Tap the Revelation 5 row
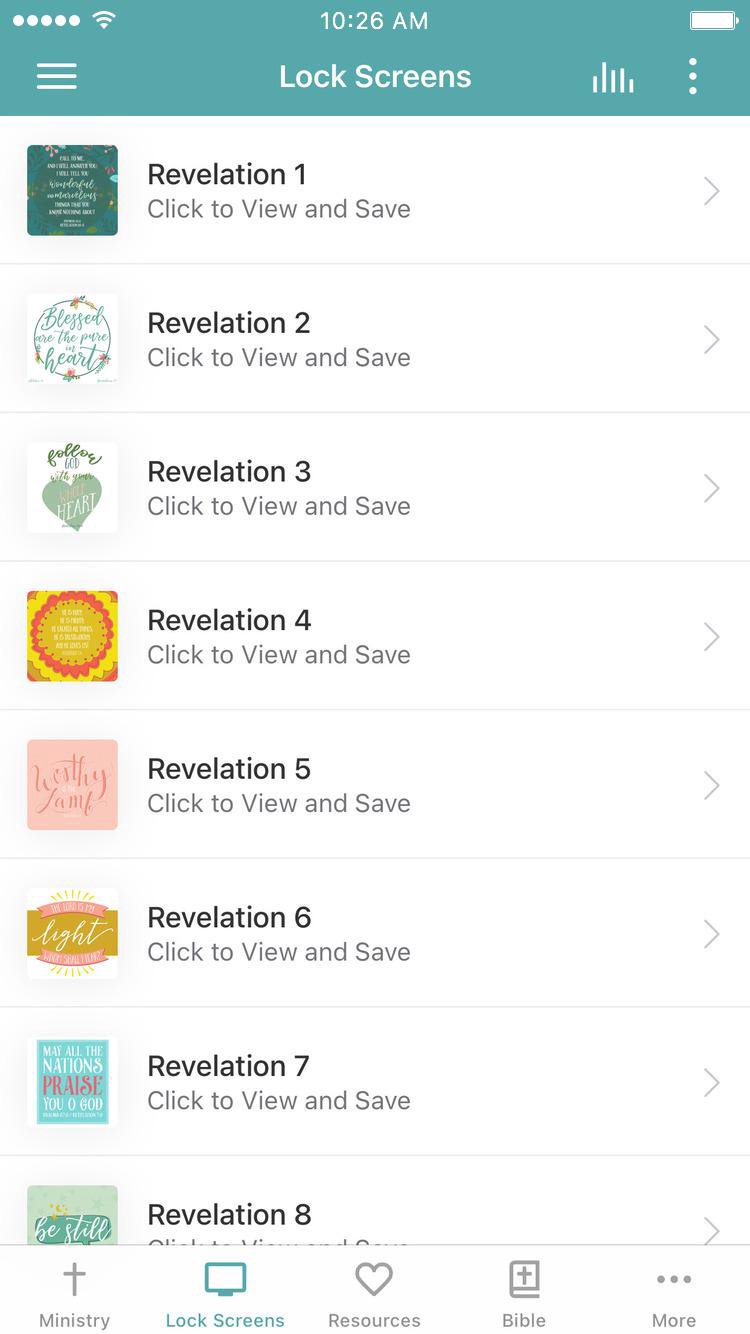The width and height of the screenshot is (750, 1334). [375, 785]
